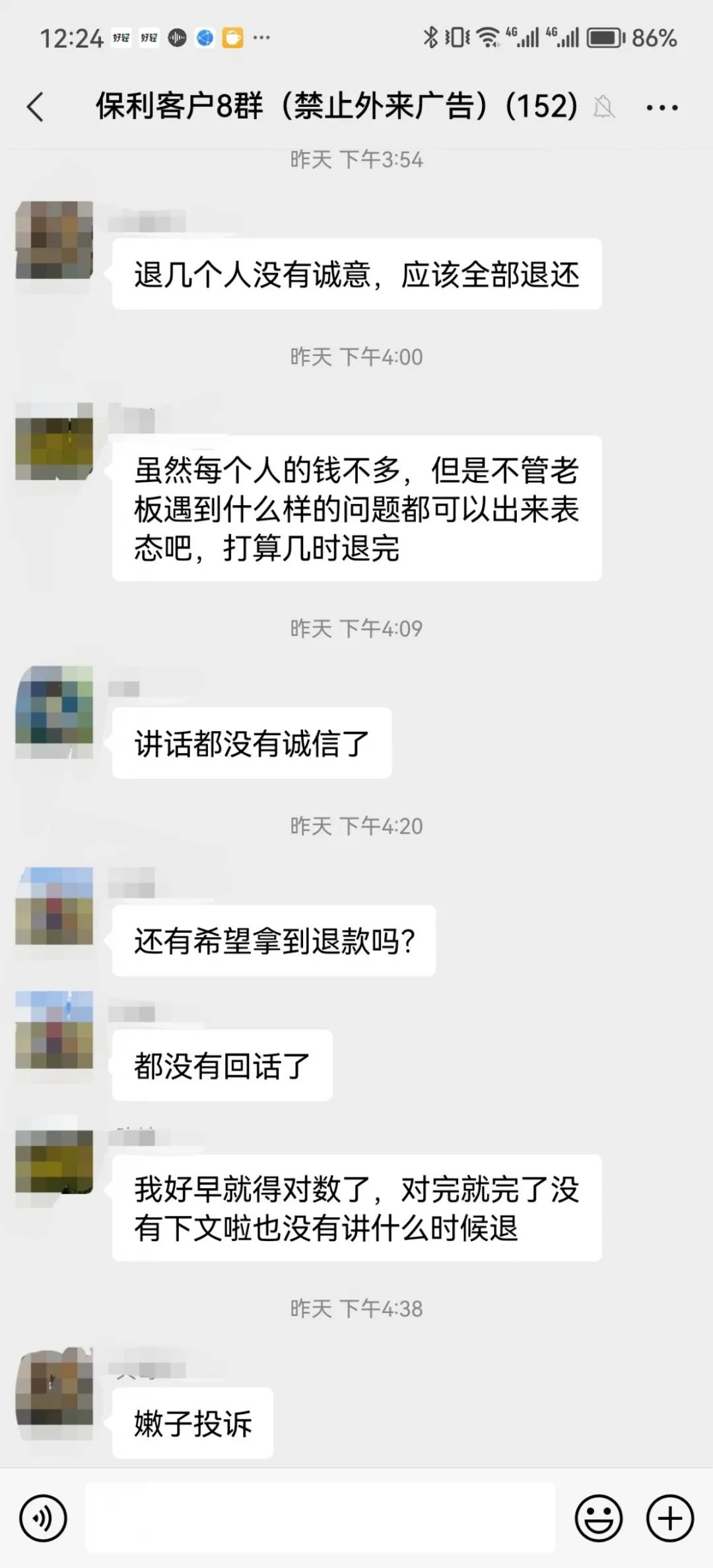Open group chat info via three dots
The height and width of the screenshot is (1568, 713).
pyautogui.click(x=662, y=108)
